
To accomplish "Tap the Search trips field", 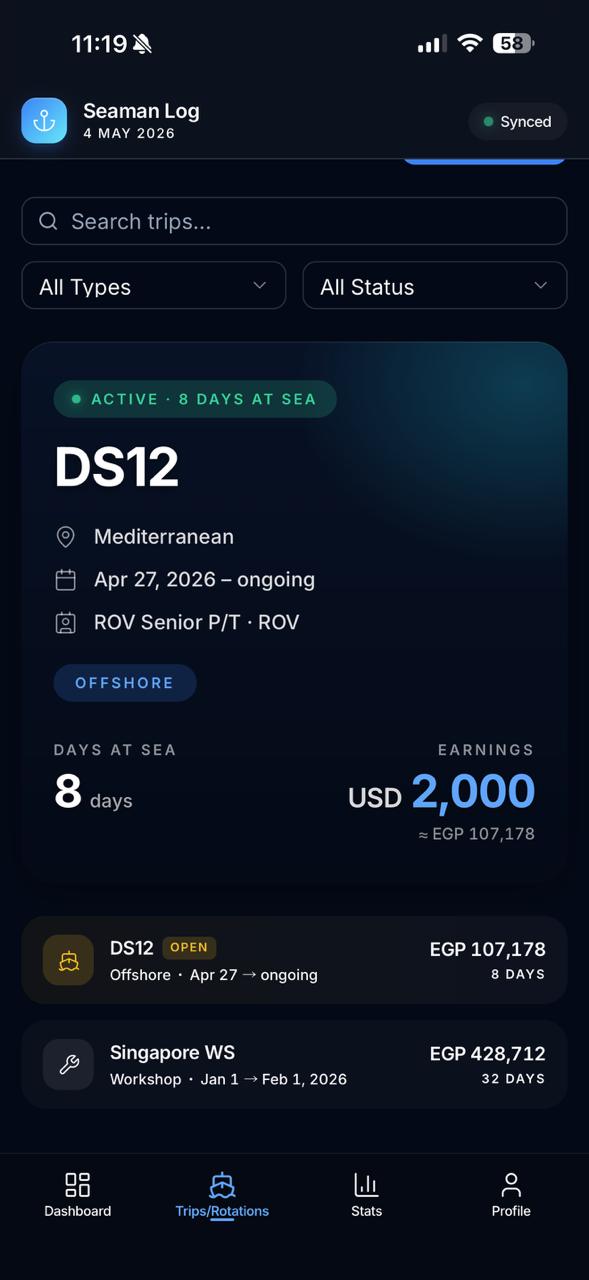I will (294, 221).
